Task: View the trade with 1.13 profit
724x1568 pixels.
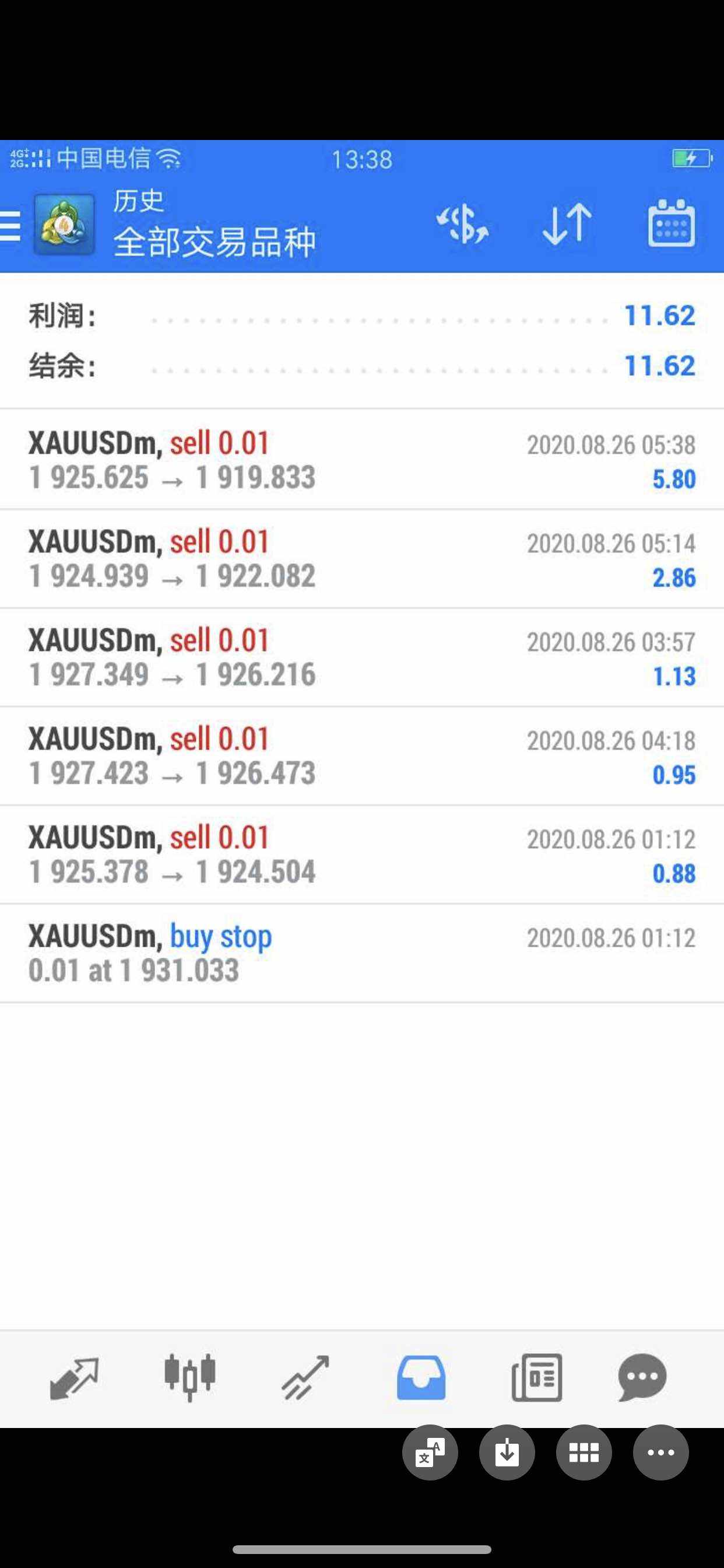Action: pyautogui.click(x=361, y=657)
